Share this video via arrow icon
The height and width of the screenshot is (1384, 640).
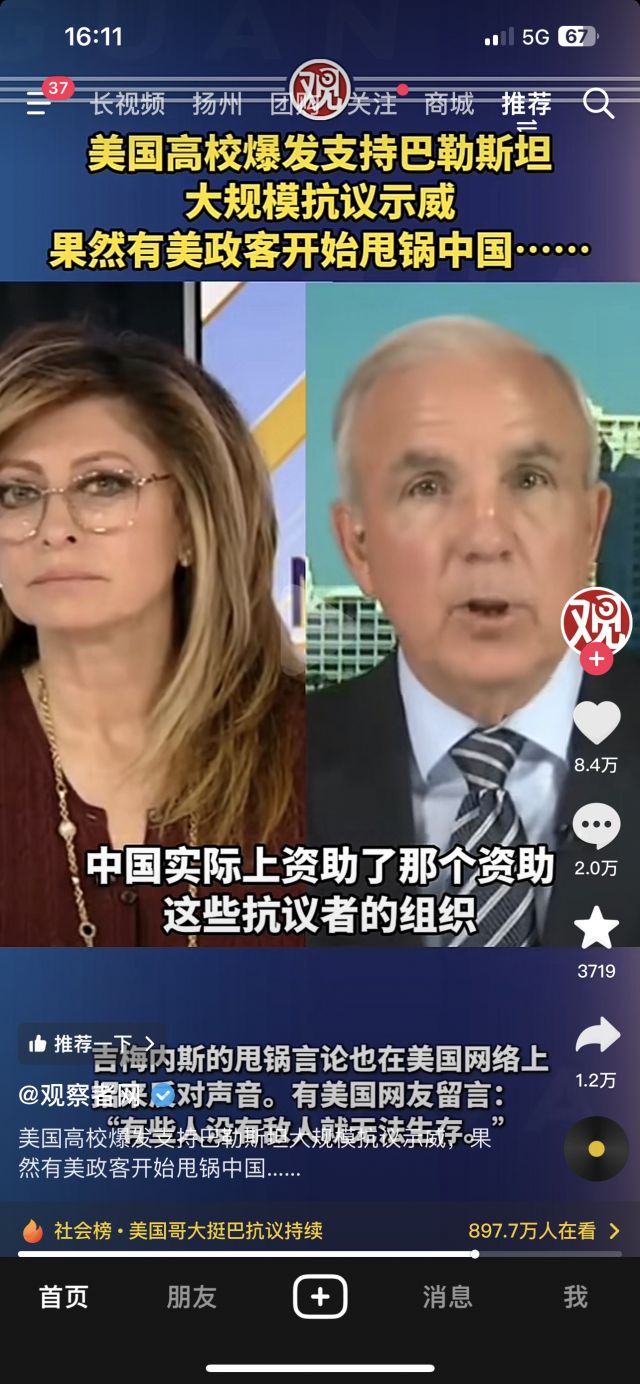coord(596,1036)
